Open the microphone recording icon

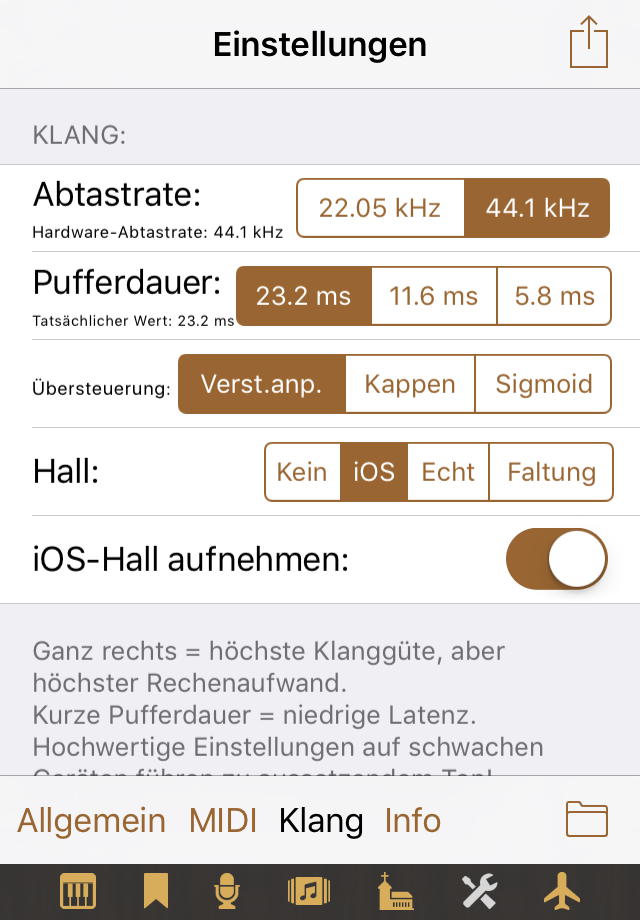[x=228, y=891]
